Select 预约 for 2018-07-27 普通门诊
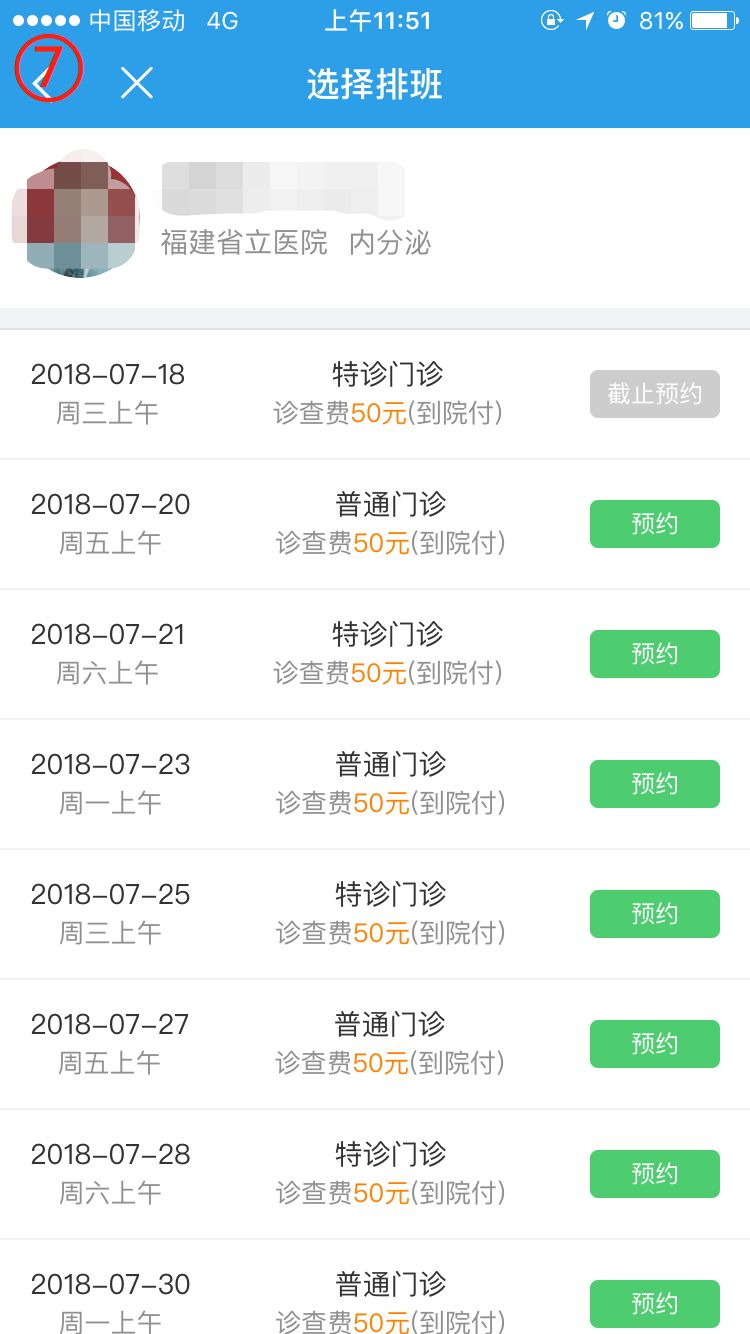The height and width of the screenshot is (1334, 750). tap(654, 1044)
